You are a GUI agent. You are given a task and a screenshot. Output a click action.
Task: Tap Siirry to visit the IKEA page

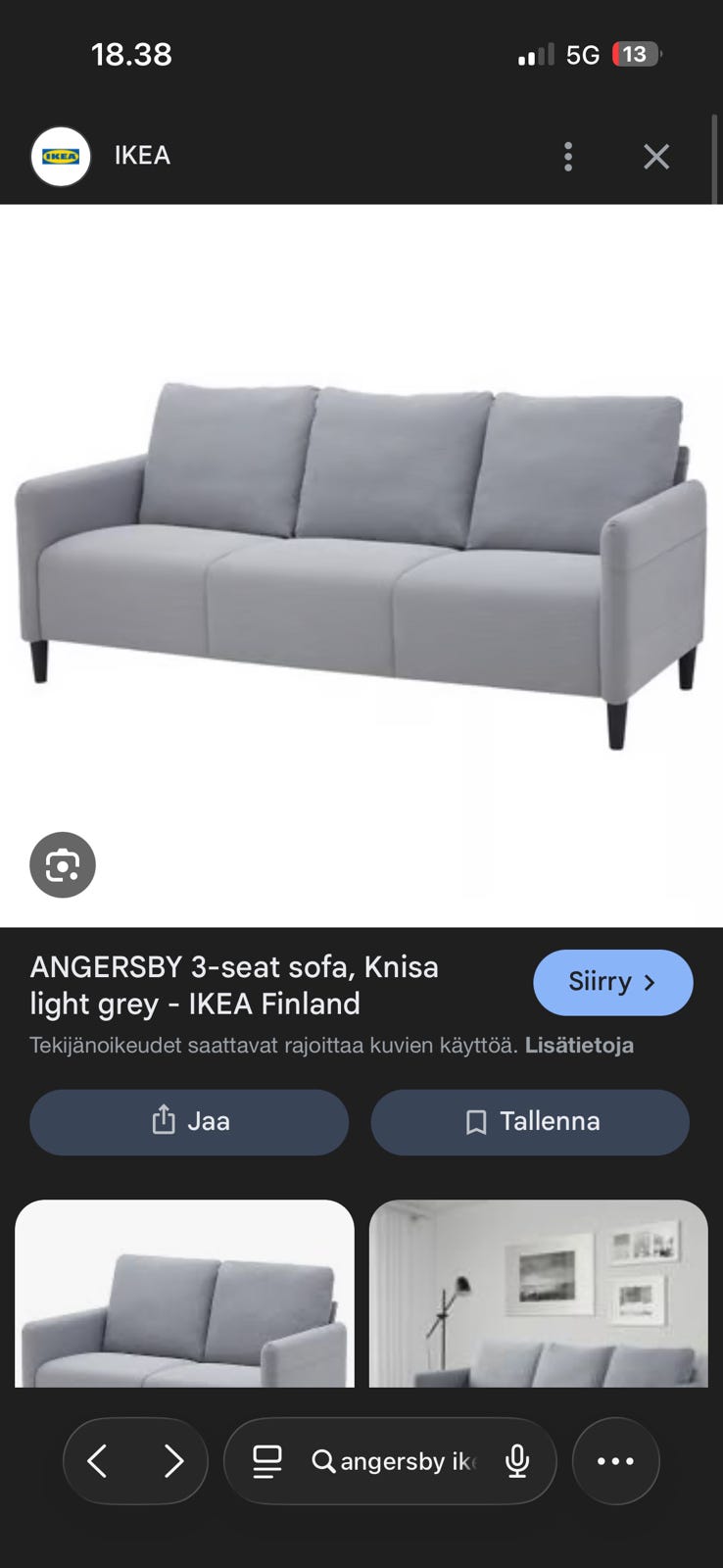tap(613, 982)
